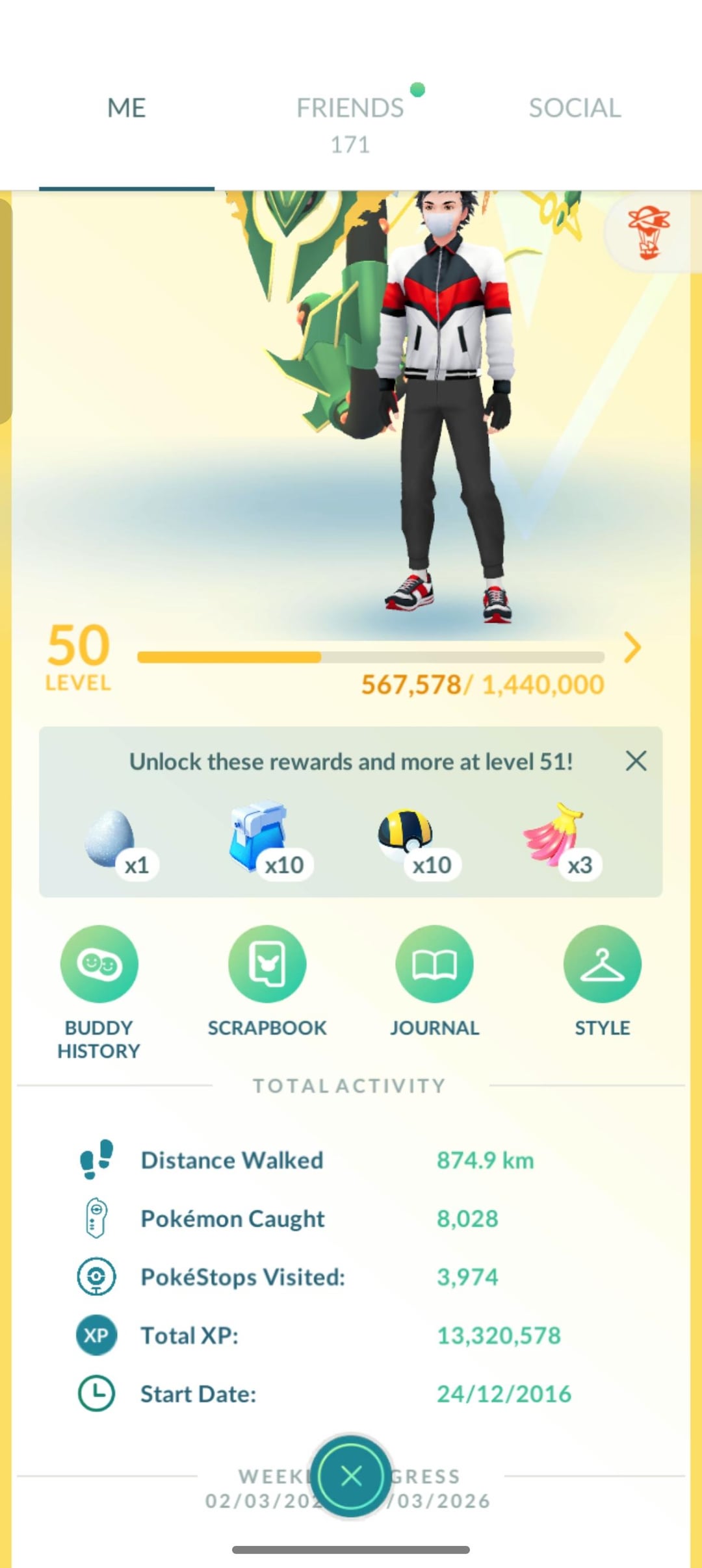Select the Me tab
Viewport: 702px width, 1568px height.
tap(127, 108)
